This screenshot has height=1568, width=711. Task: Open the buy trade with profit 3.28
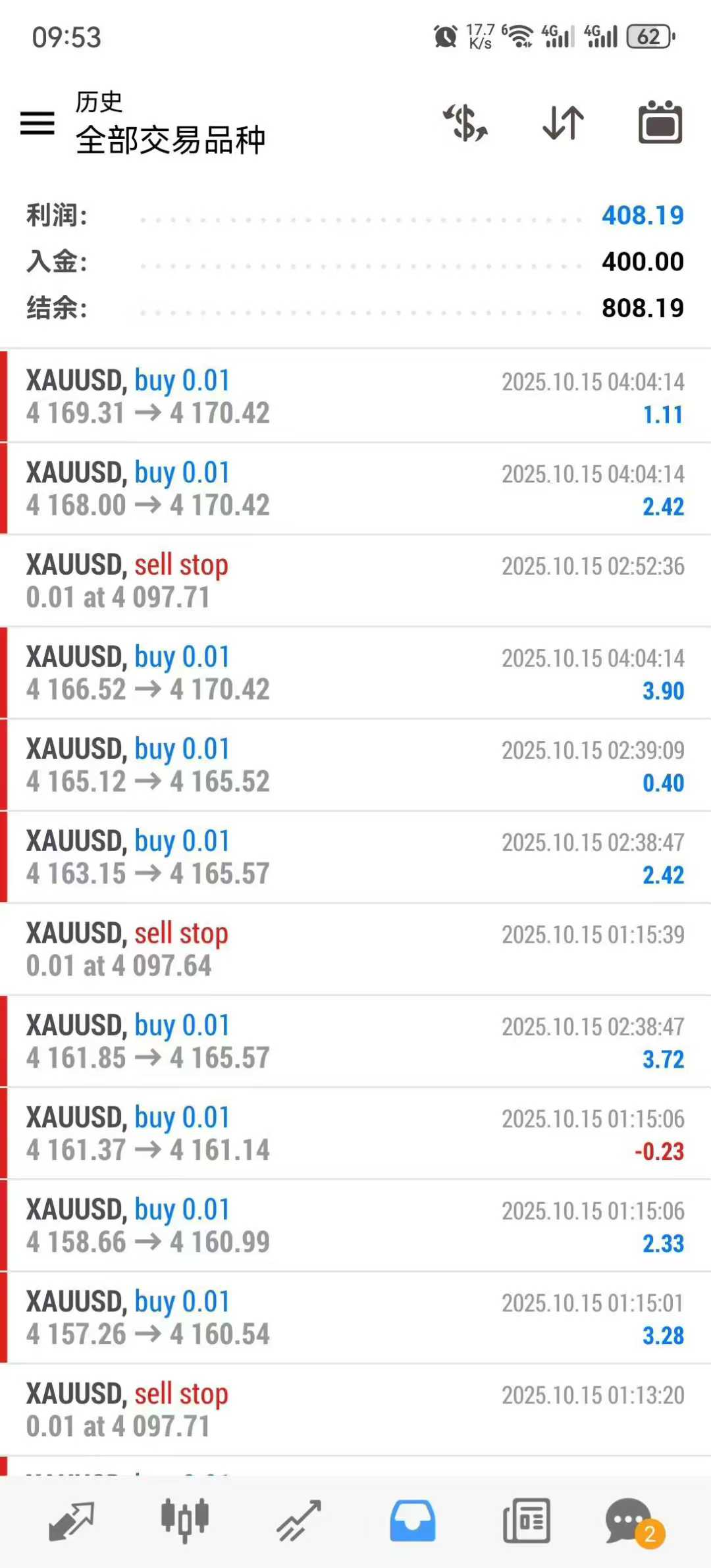tap(355, 1318)
